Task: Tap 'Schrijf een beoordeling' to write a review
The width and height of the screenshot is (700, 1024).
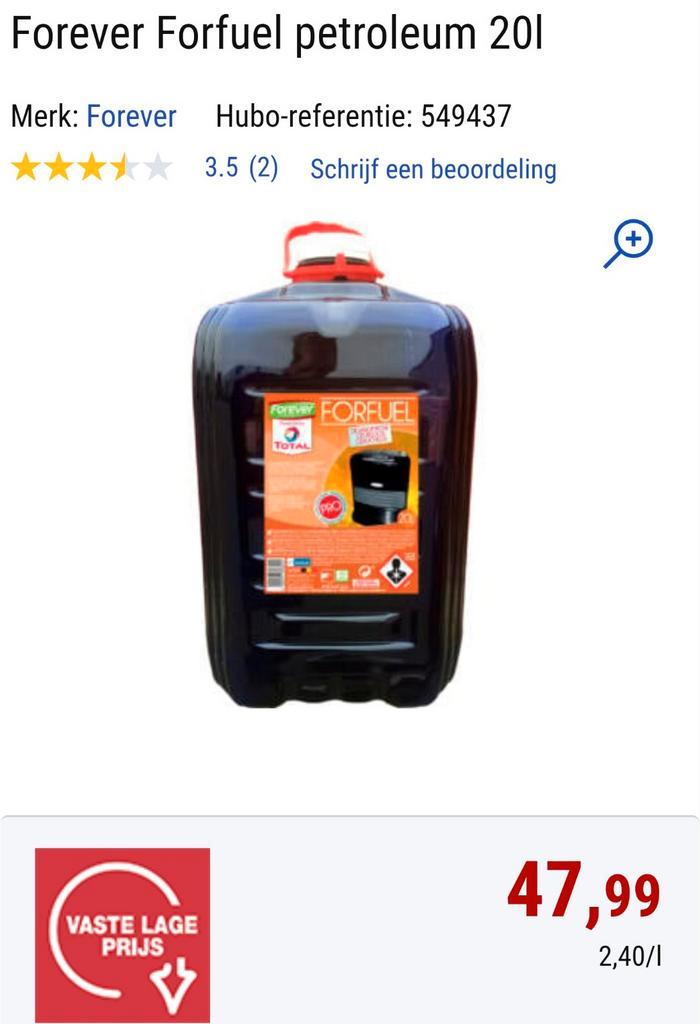Action: [x=432, y=169]
